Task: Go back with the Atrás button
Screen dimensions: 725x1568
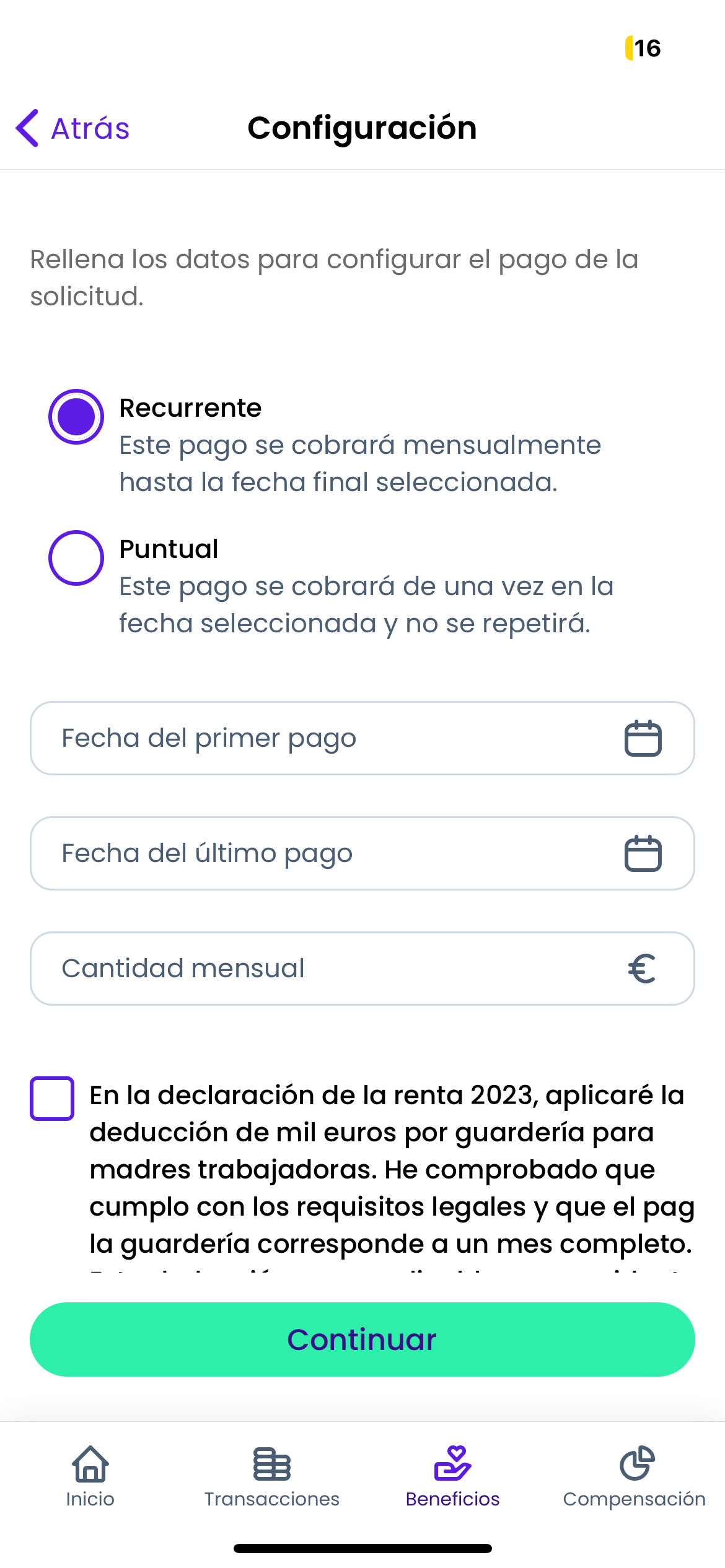Action: point(72,128)
